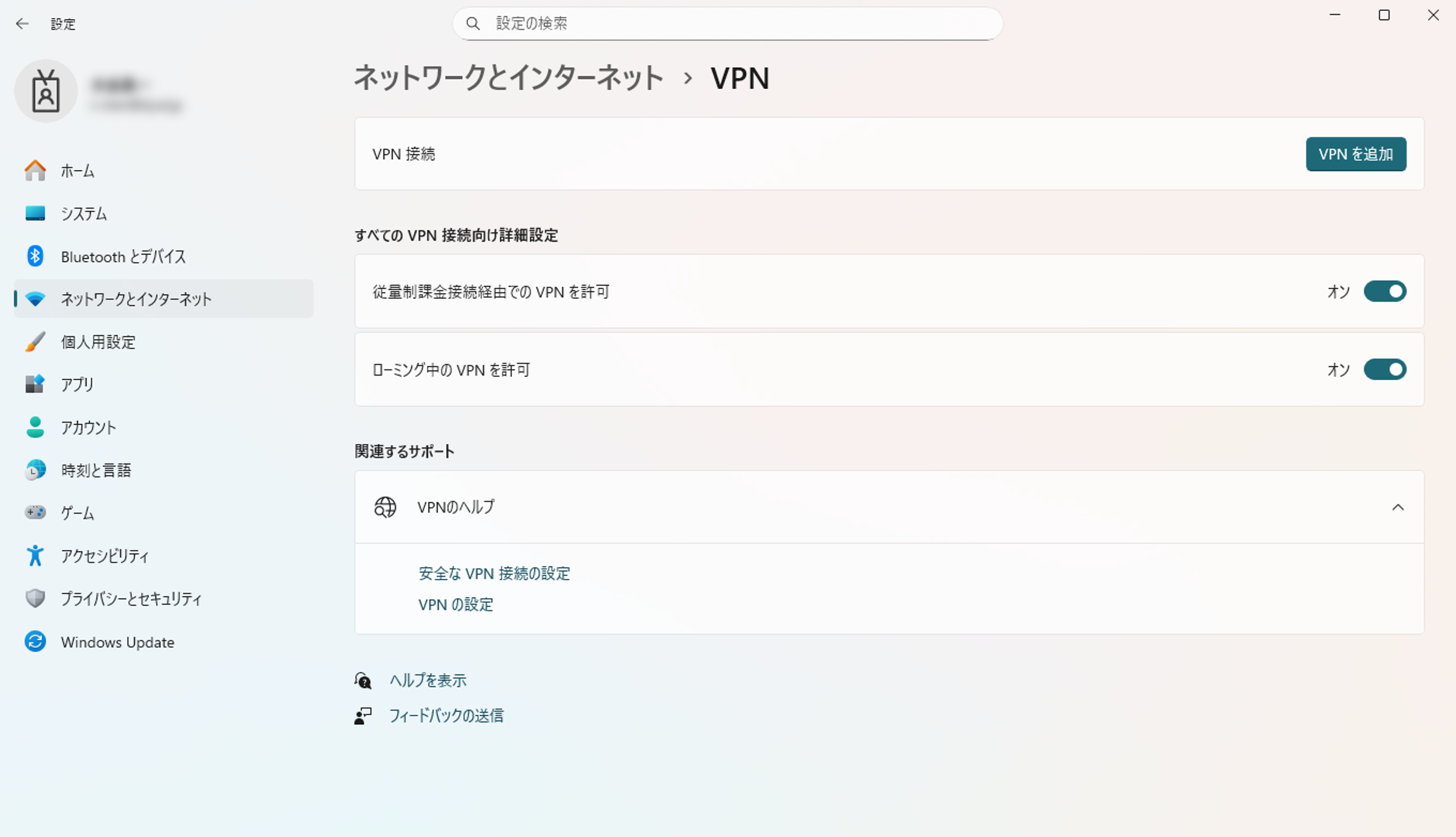Viewport: 1456px width, 837px height.
Task: Go to ネットワークとインターネット in the breadcrumb
Action: click(508, 78)
